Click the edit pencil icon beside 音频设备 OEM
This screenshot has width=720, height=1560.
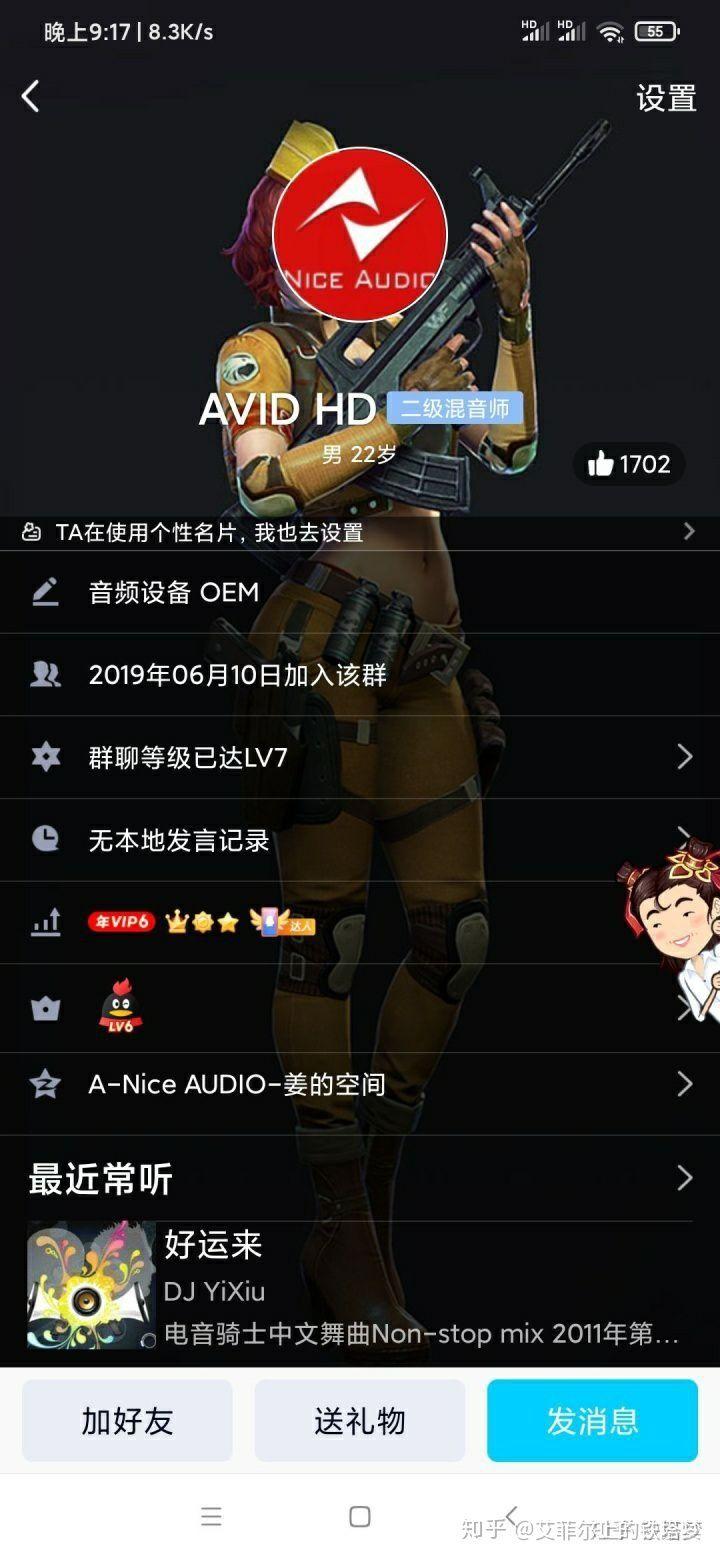coord(44,592)
